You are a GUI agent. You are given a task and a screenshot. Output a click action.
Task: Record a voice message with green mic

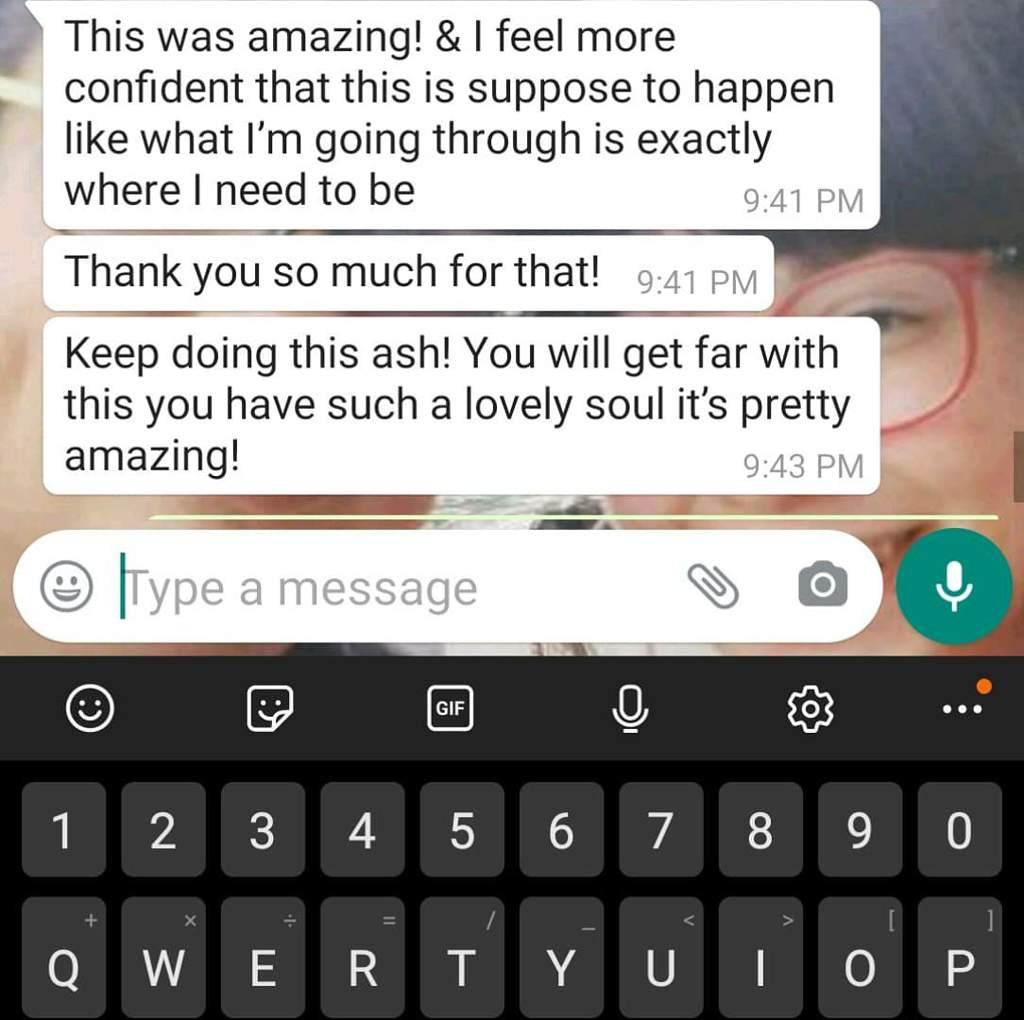pos(954,586)
